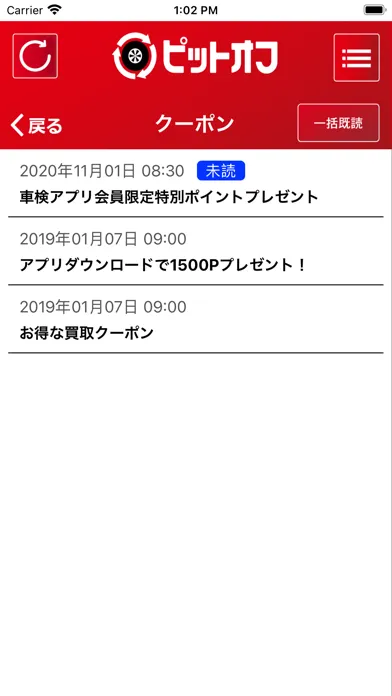Go back with the 戻る button

[x=36, y=125]
